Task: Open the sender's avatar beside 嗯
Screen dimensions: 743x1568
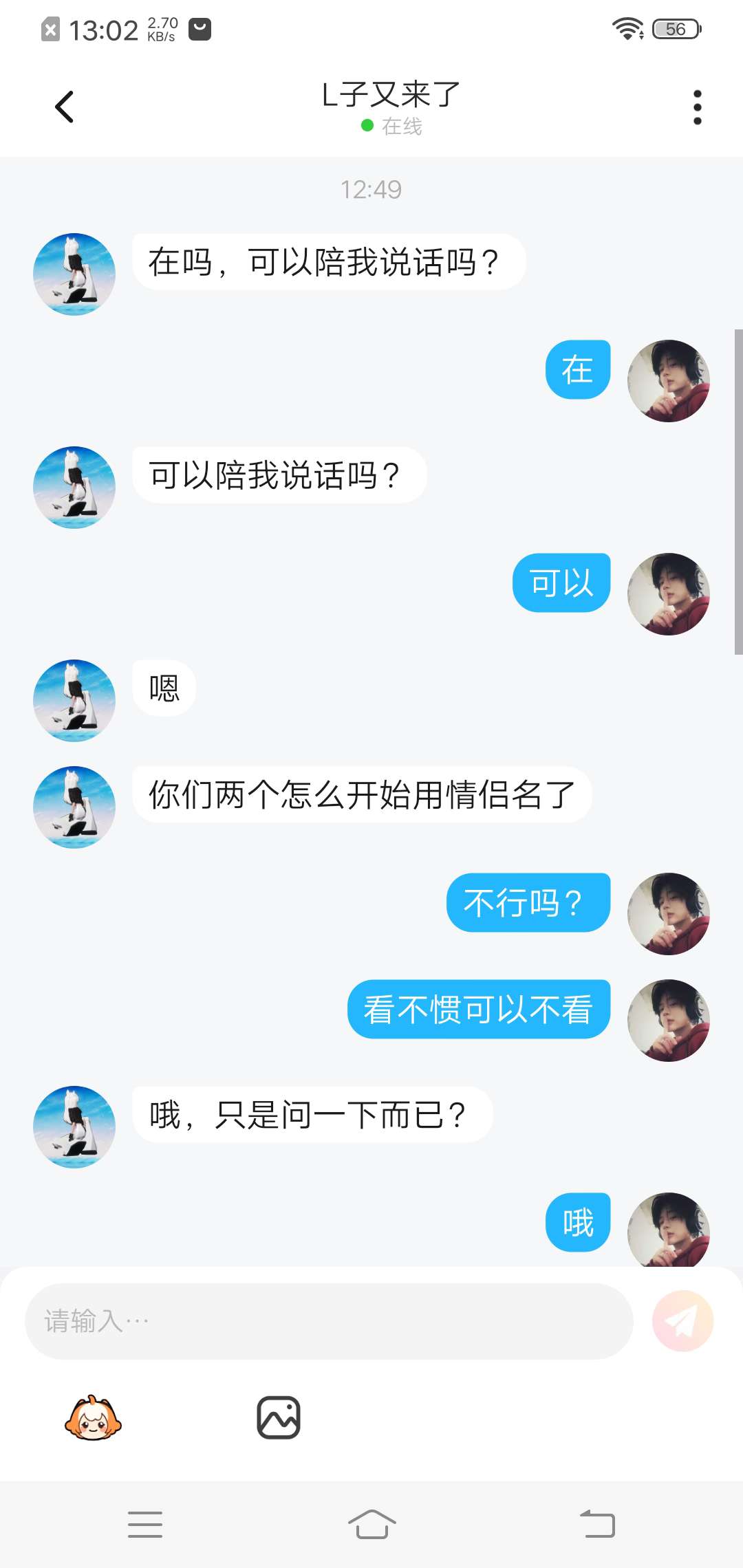Action: click(x=74, y=701)
